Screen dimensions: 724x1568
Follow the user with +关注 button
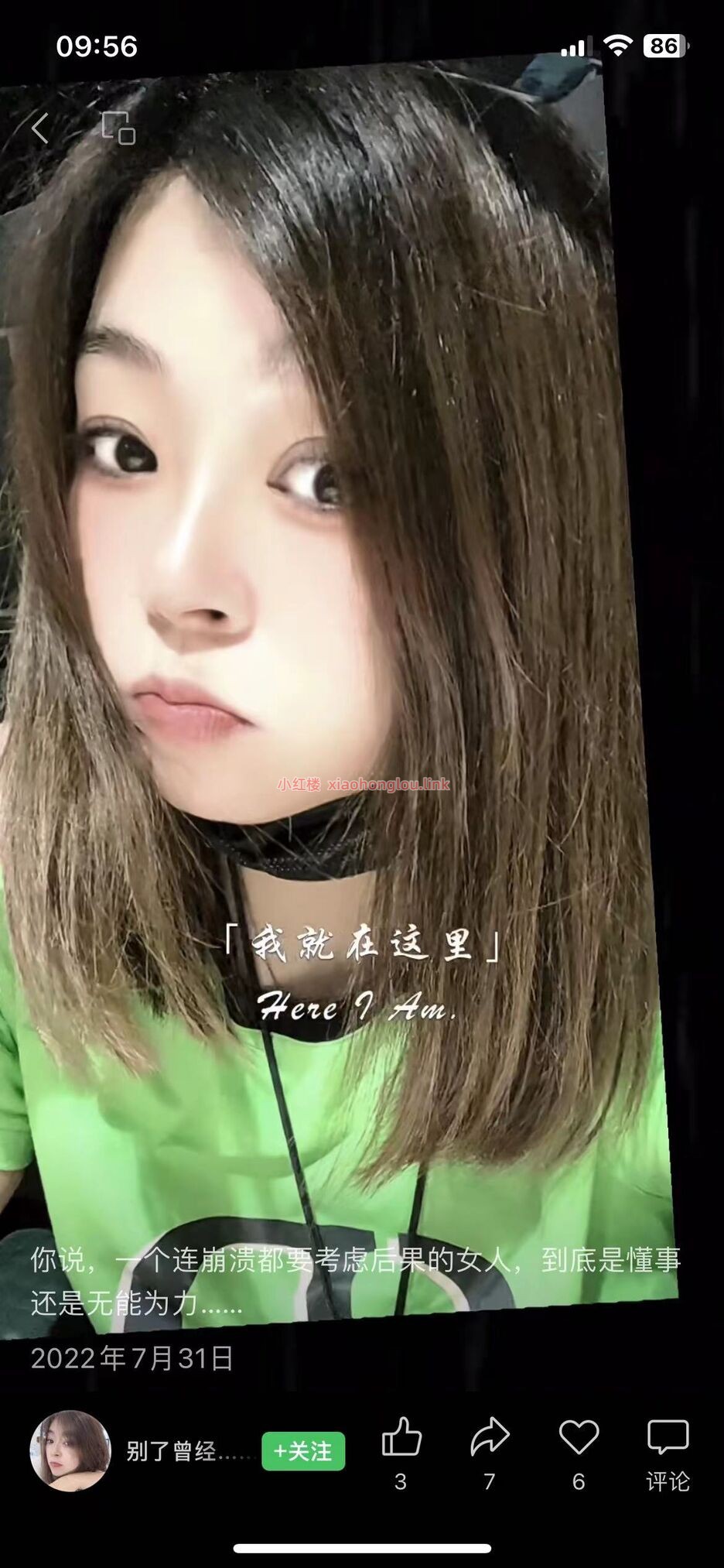click(303, 1451)
